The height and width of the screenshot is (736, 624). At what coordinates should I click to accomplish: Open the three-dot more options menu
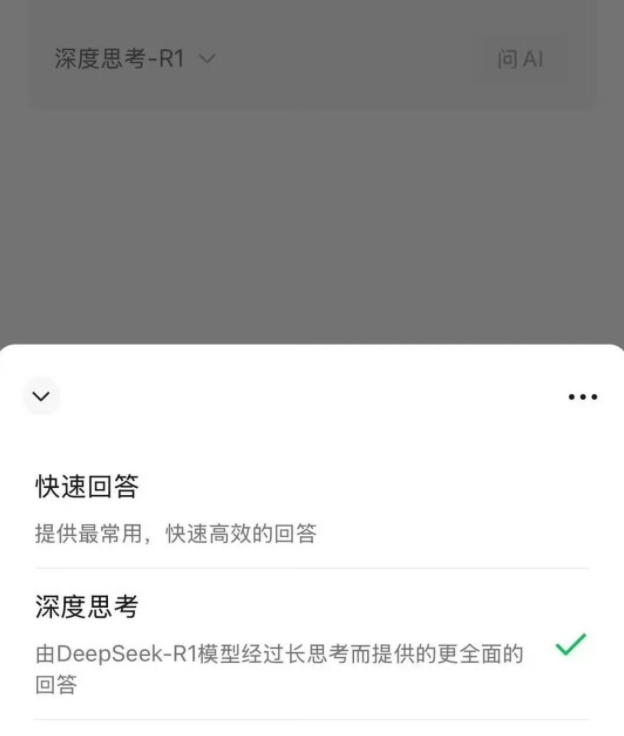[582, 397]
